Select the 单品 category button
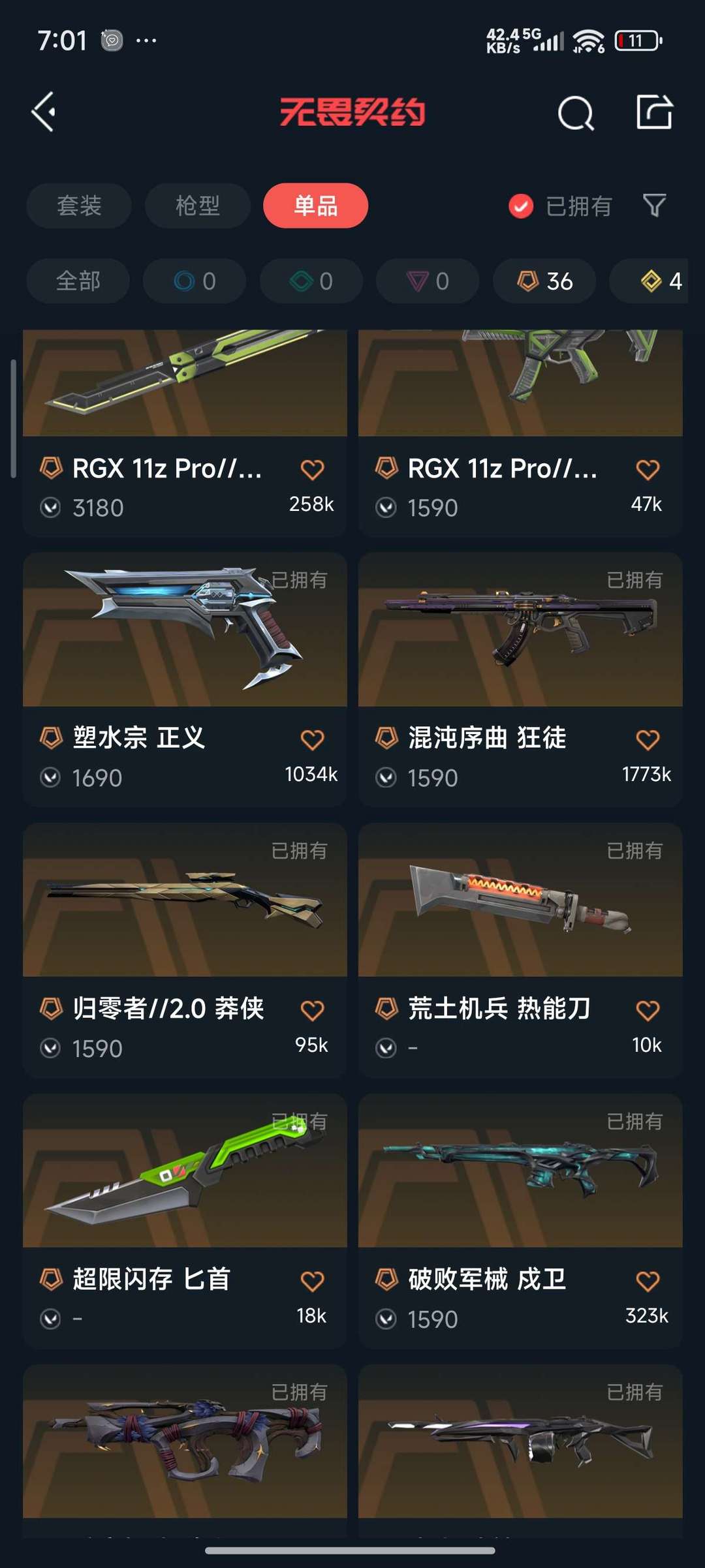The width and height of the screenshot is (705, 1568). click(x=316, y=206)
